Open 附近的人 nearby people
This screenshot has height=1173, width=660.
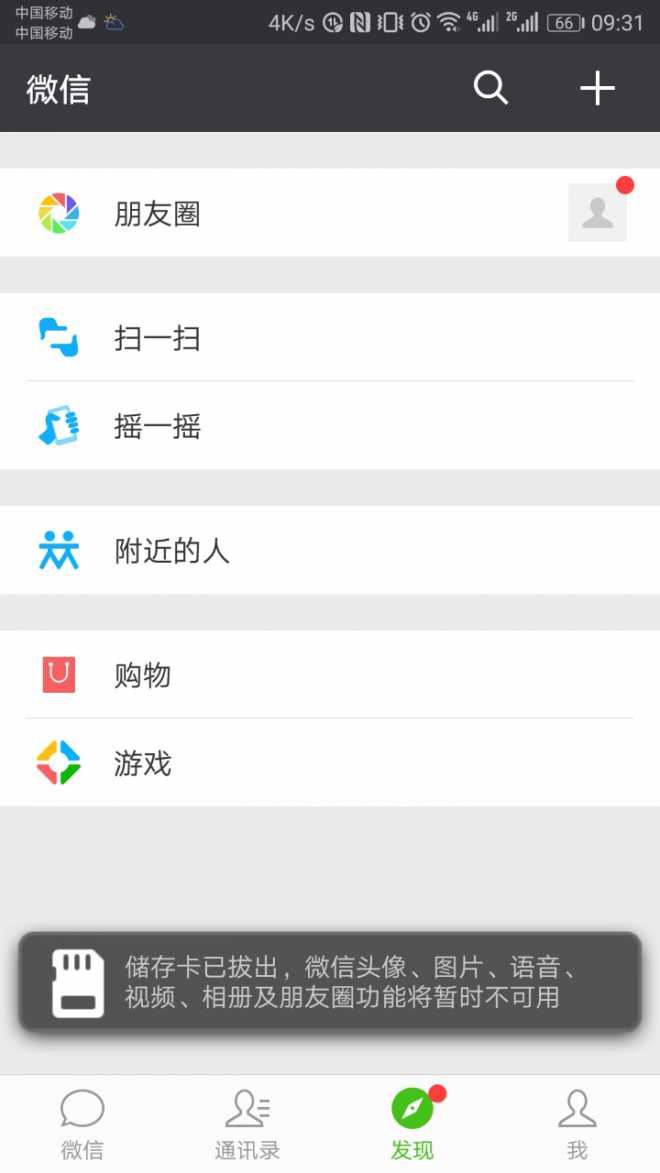[330, 551]
